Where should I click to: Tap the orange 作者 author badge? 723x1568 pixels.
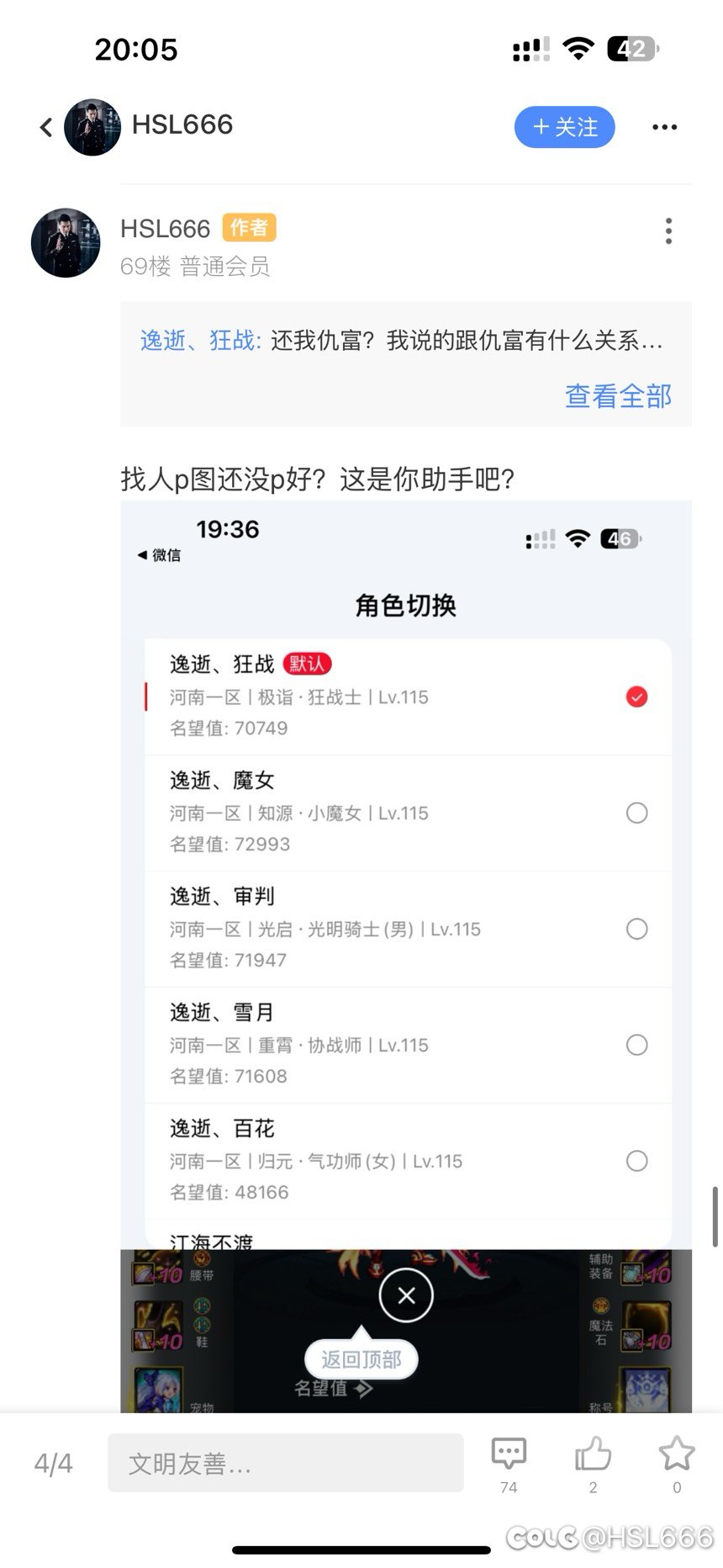click(249, 228)
